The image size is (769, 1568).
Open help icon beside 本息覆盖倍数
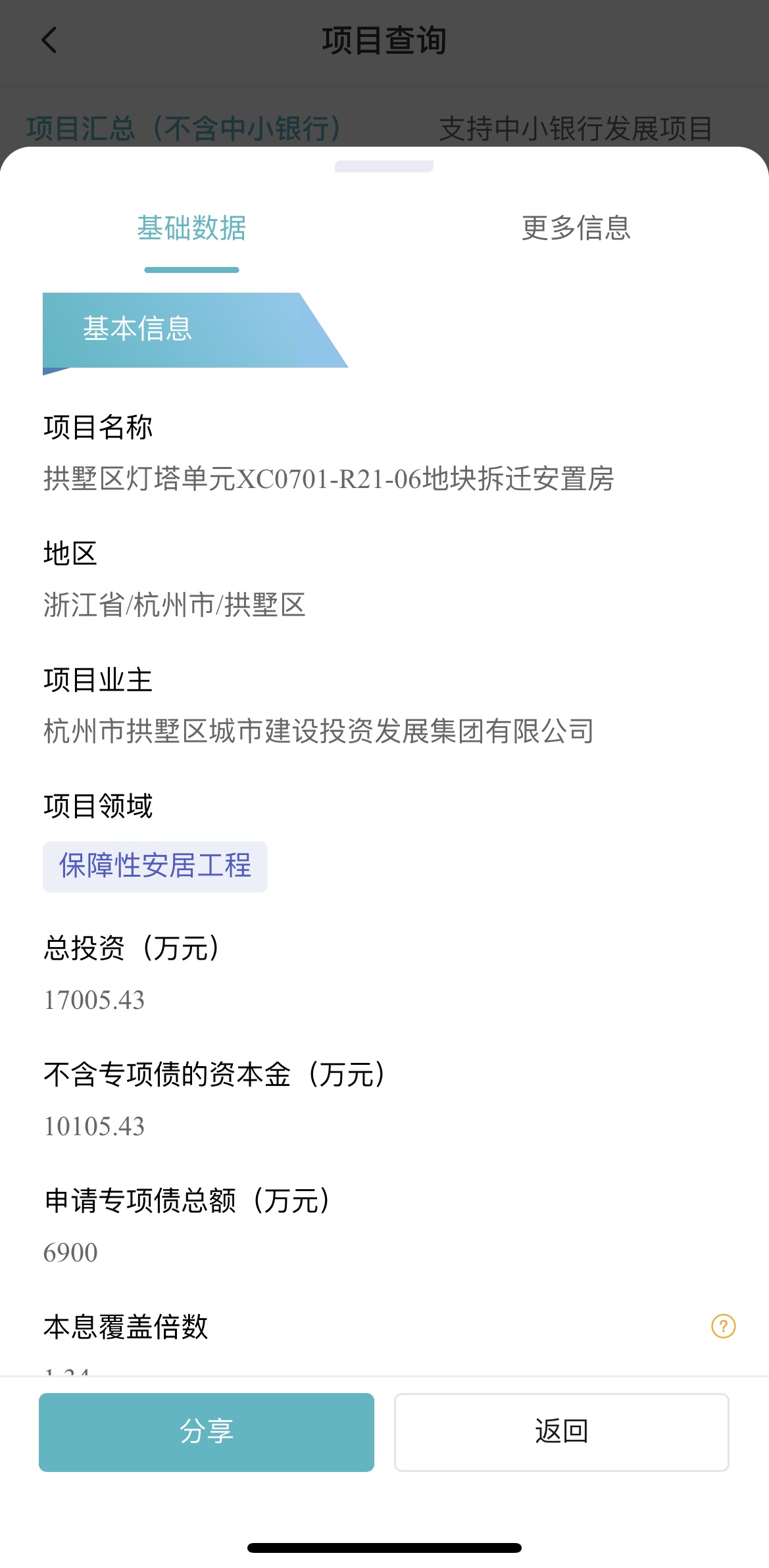tap(724, 1326)
